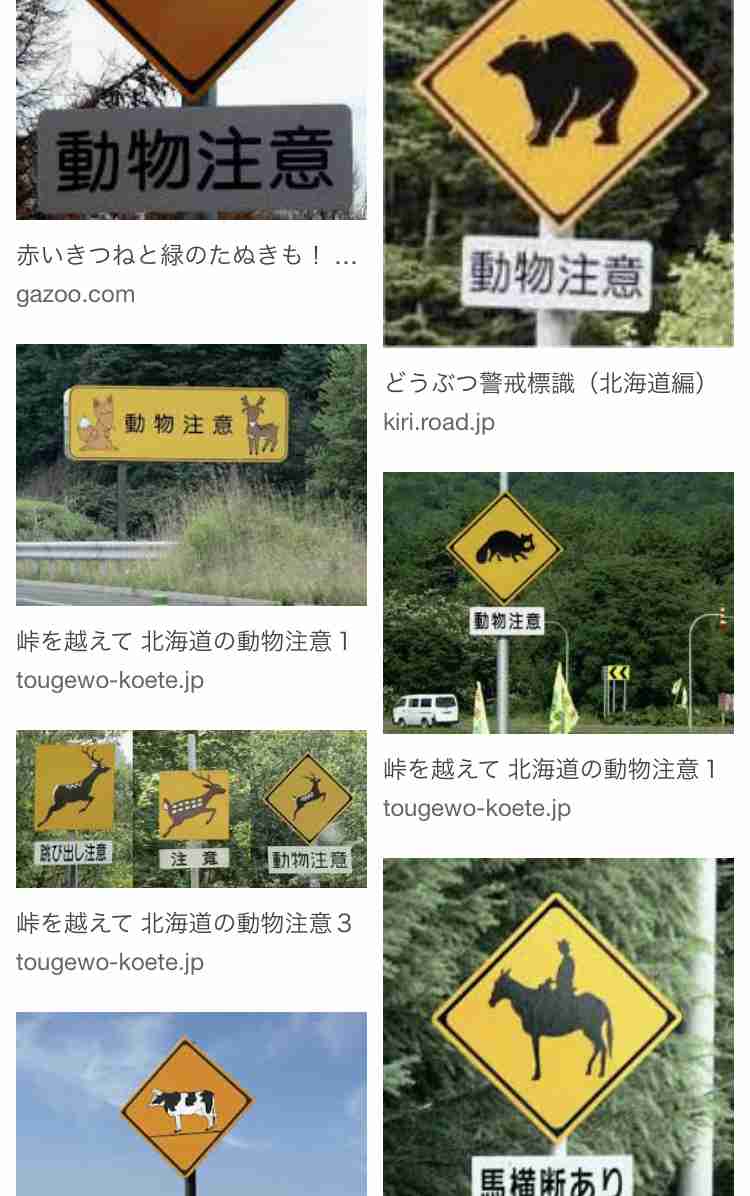Screen dimensions: 750x1196
Task: Open the 赤いきつねと緑のたぬきも result title
Action: (187, 256)
